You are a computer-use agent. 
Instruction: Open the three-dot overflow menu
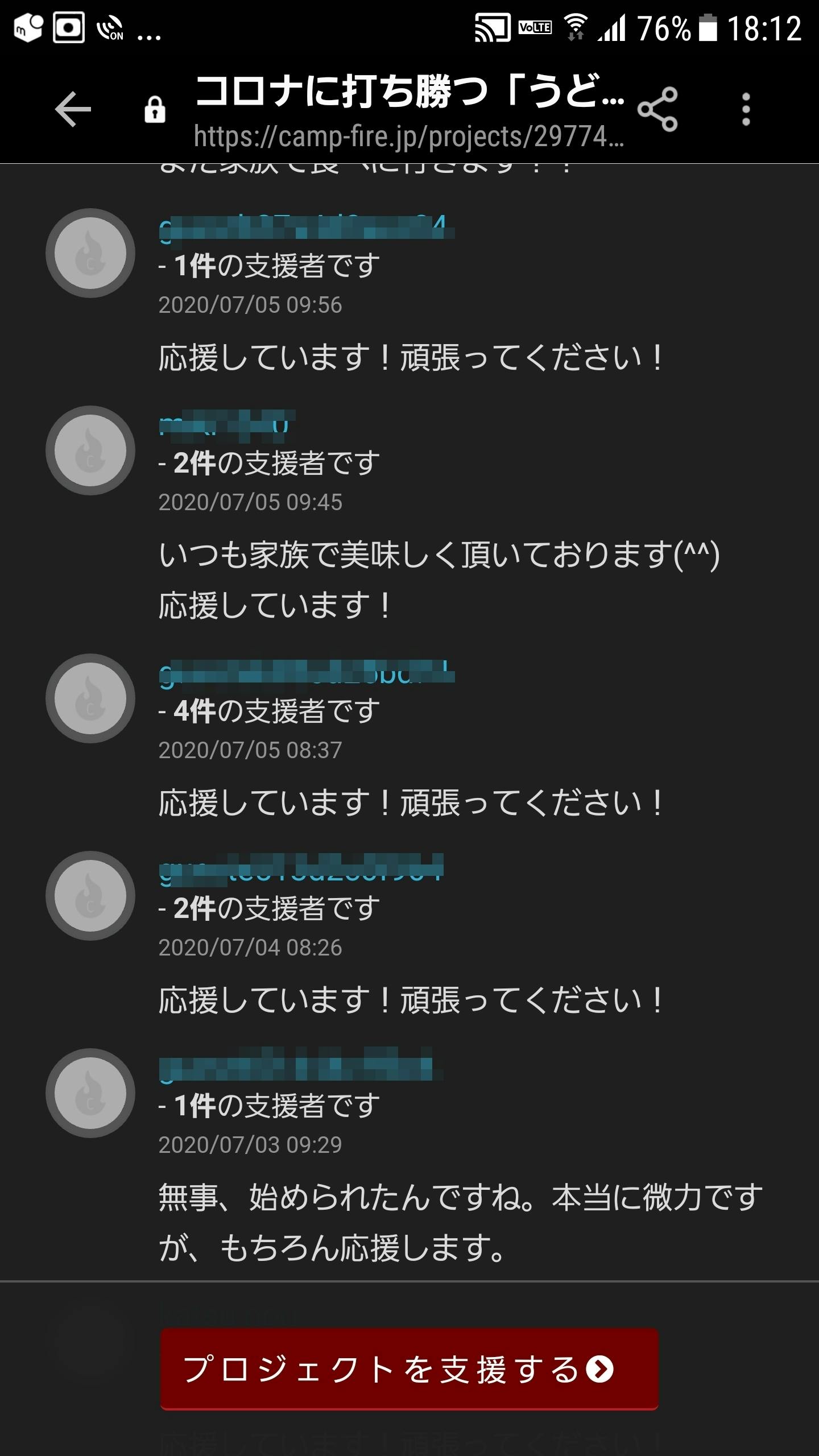[x=746, y=109]
